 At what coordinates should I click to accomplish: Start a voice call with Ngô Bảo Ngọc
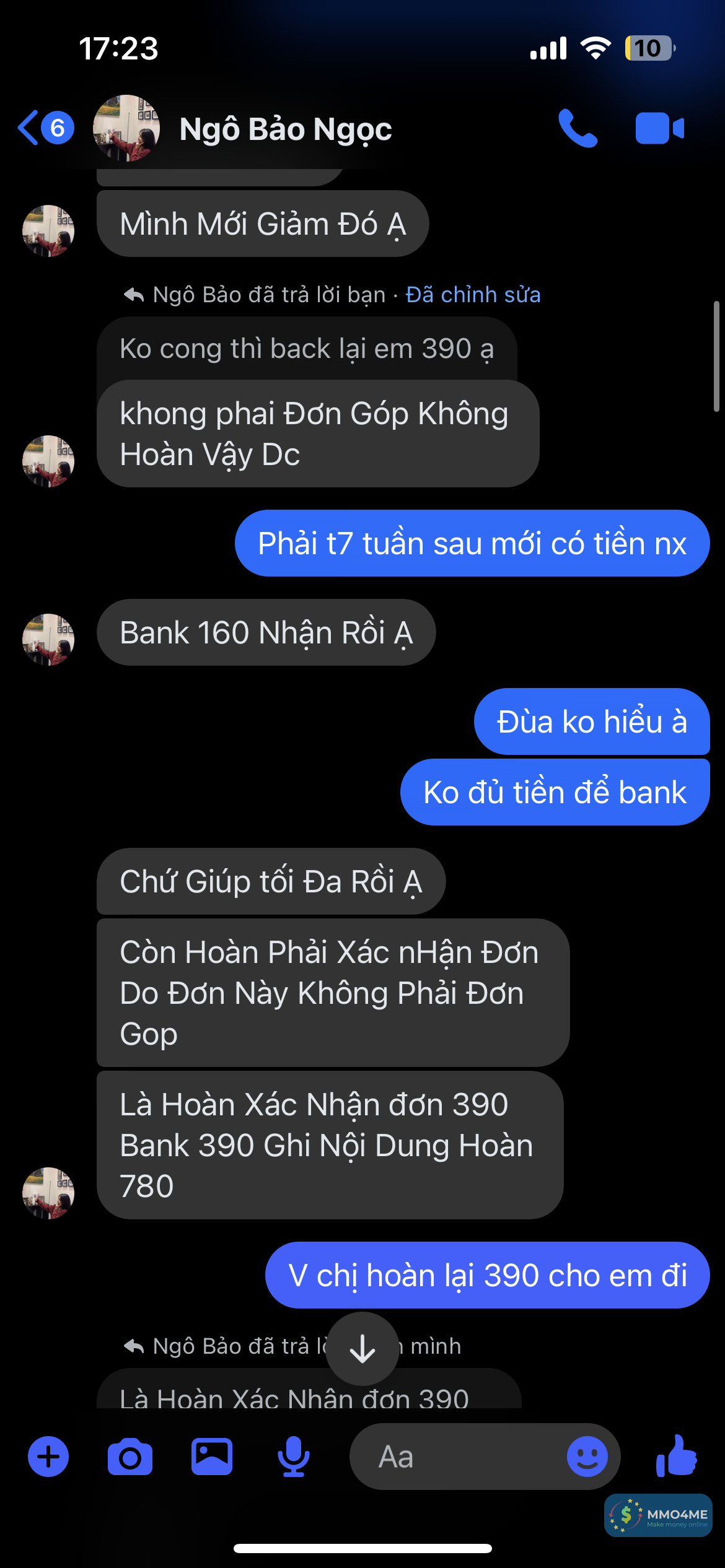point(578,128)
